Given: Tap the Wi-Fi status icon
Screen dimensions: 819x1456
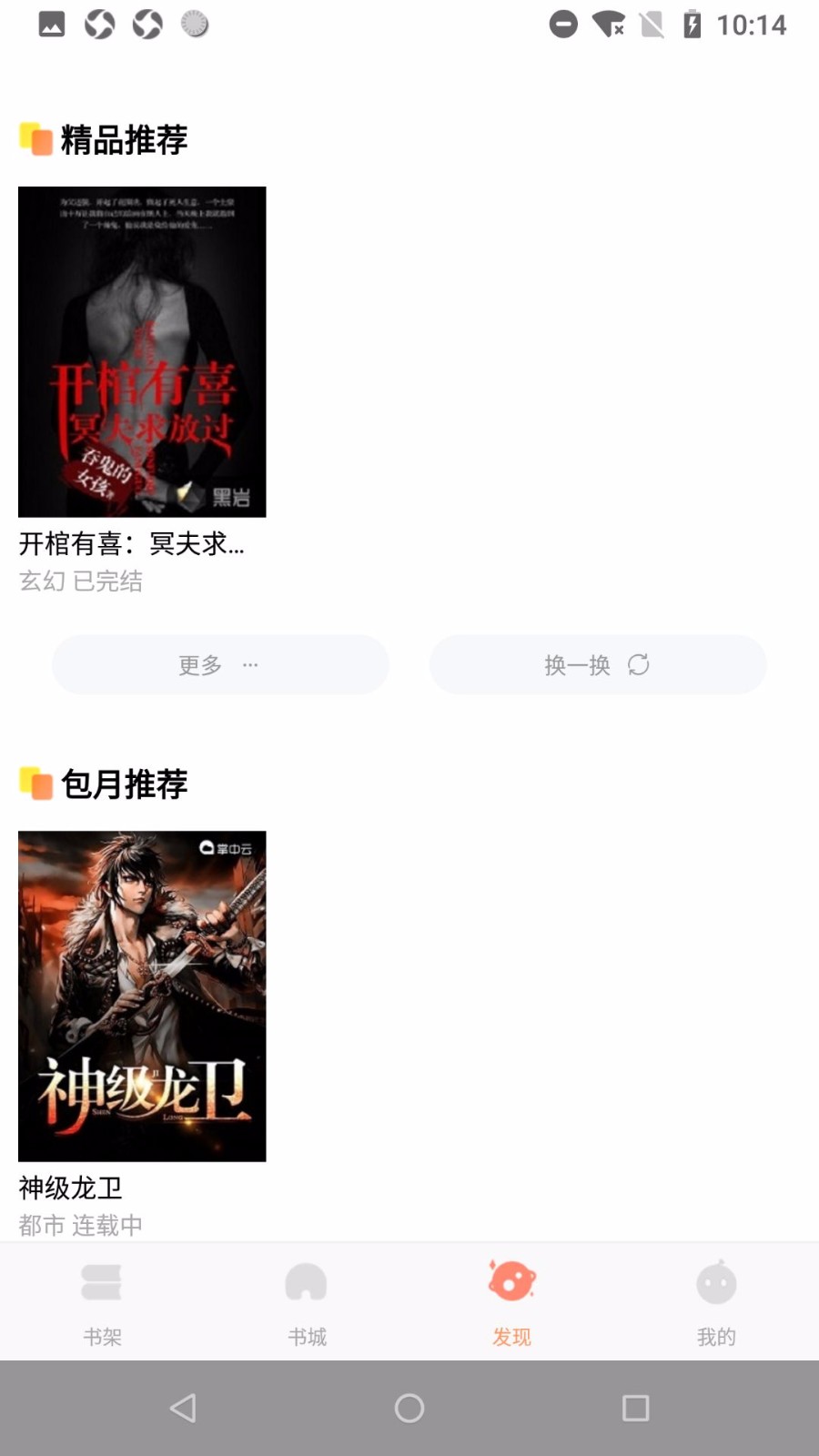Looking at the screenshot, I should (606, 25).
